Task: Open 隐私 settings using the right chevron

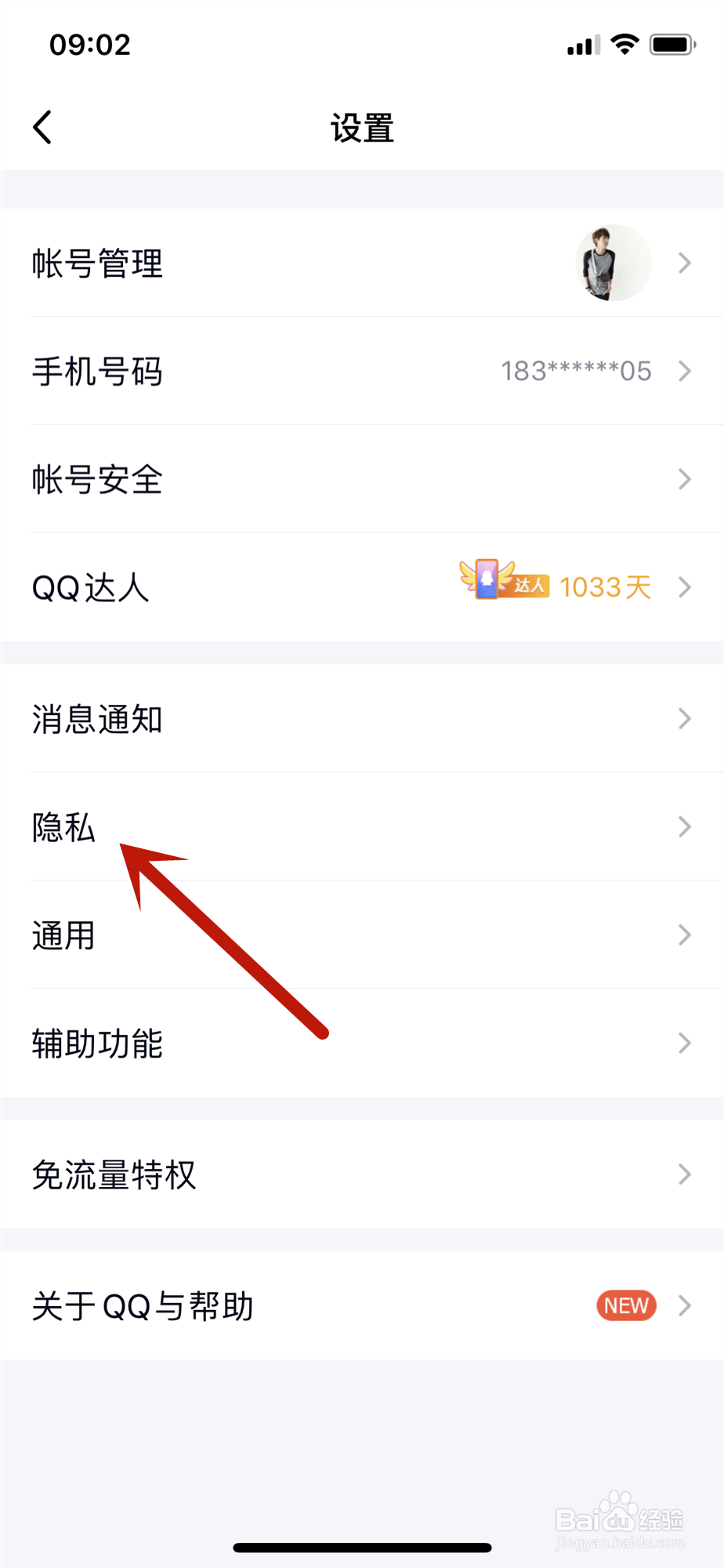Action: (685, 827)
